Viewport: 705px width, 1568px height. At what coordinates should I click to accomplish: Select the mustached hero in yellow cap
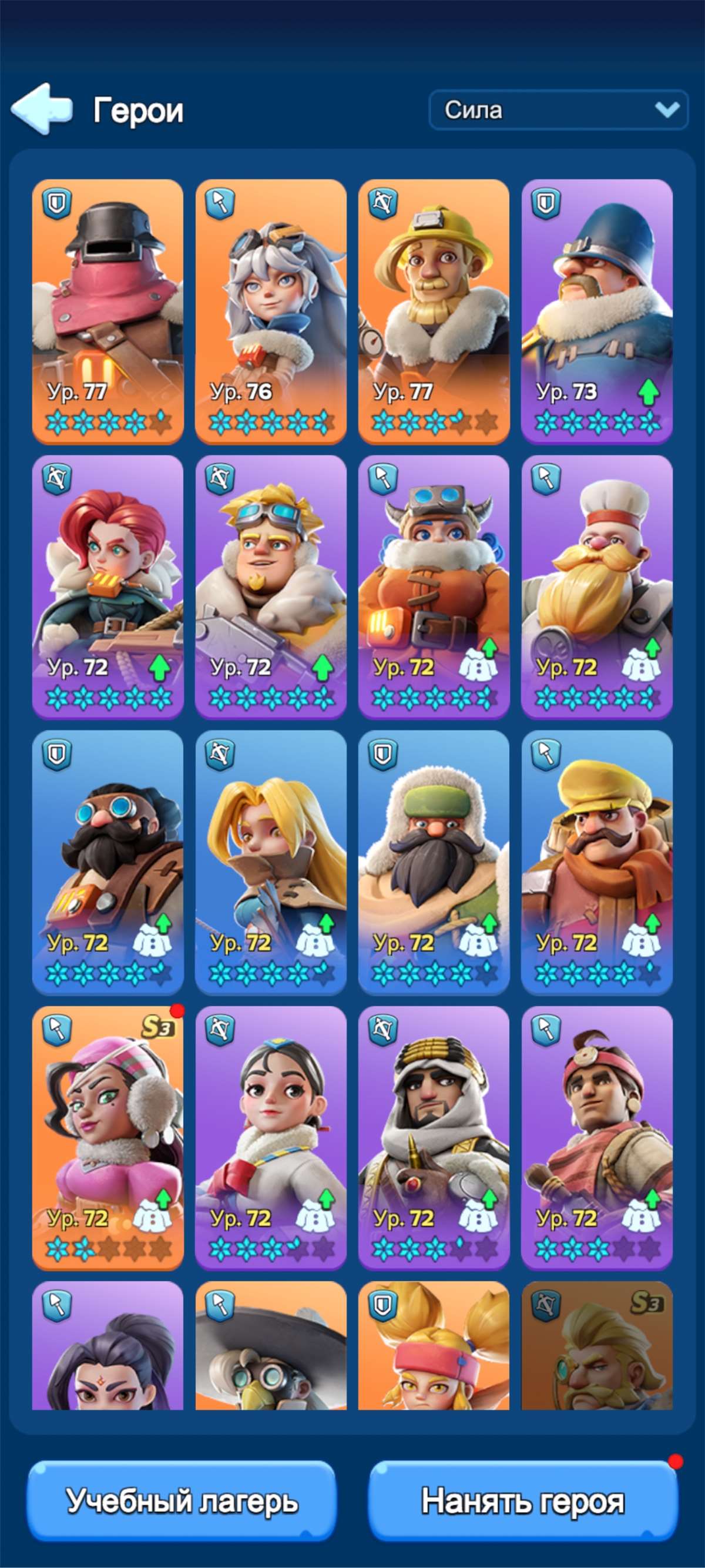pyautogui.click(x=597, y=863)
